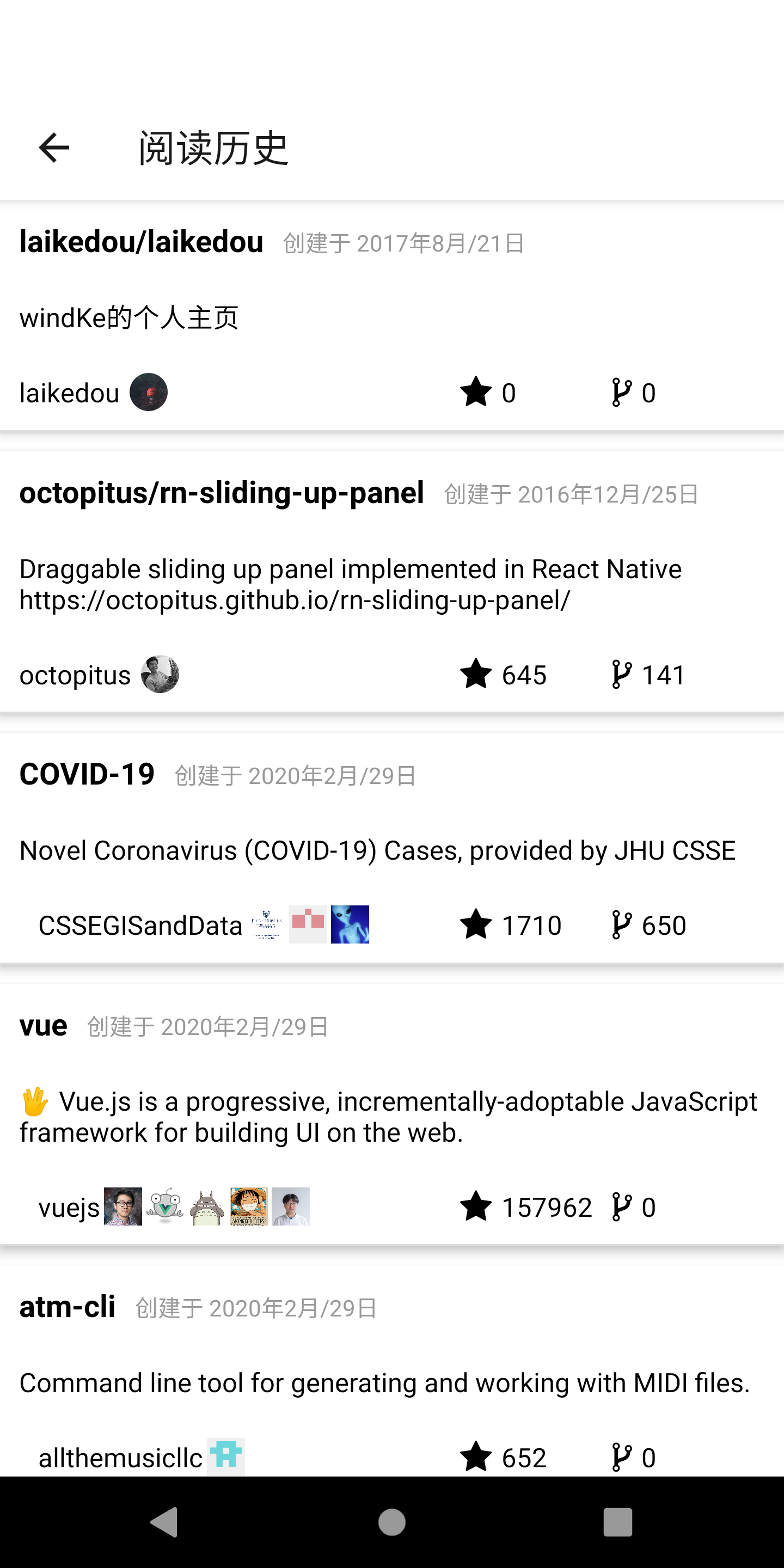Tap the system home button
Screen dimensions: 784x1568
point(391,1522)
